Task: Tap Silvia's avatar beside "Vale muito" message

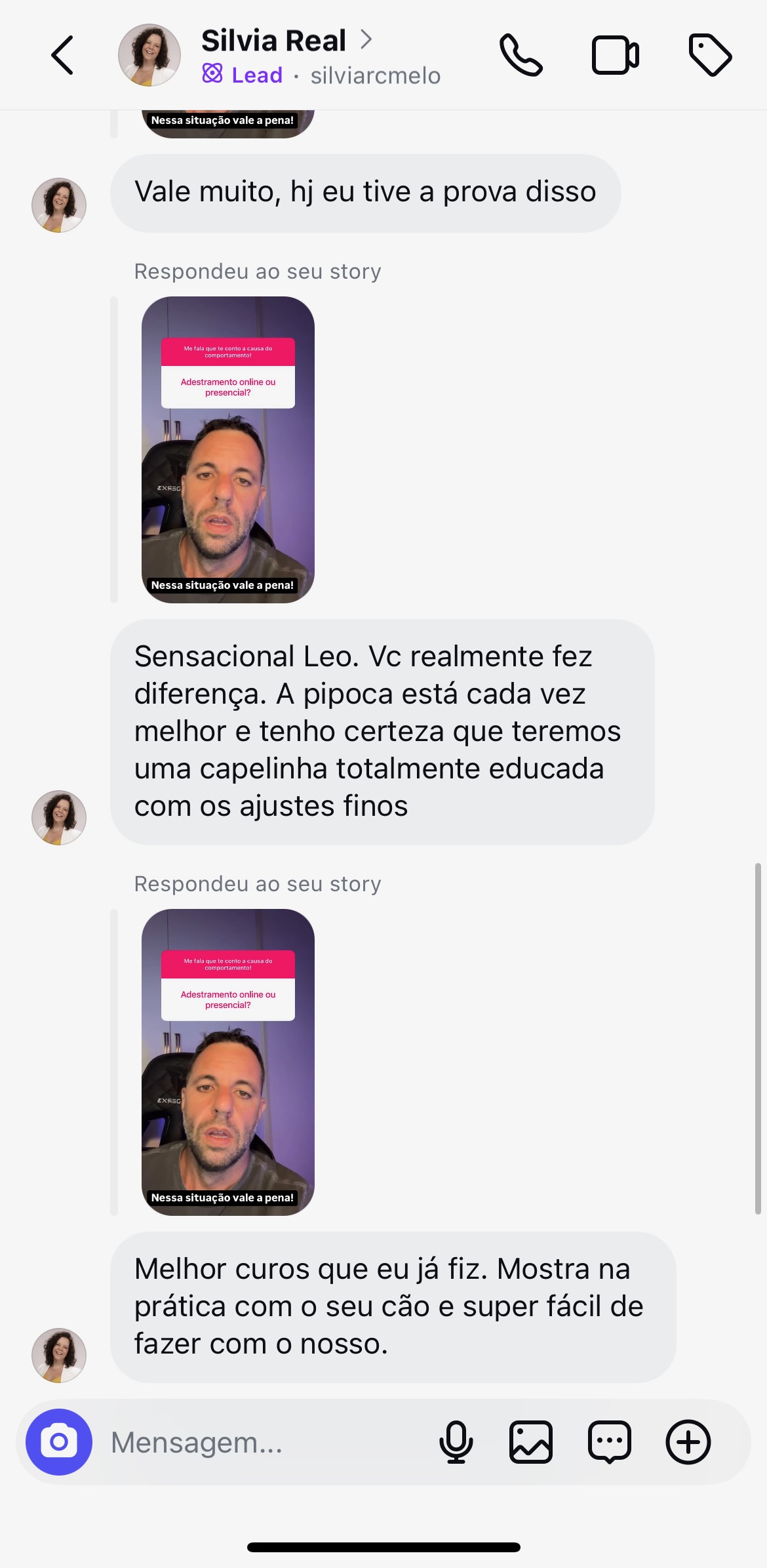Action: (x=59, y=205)
